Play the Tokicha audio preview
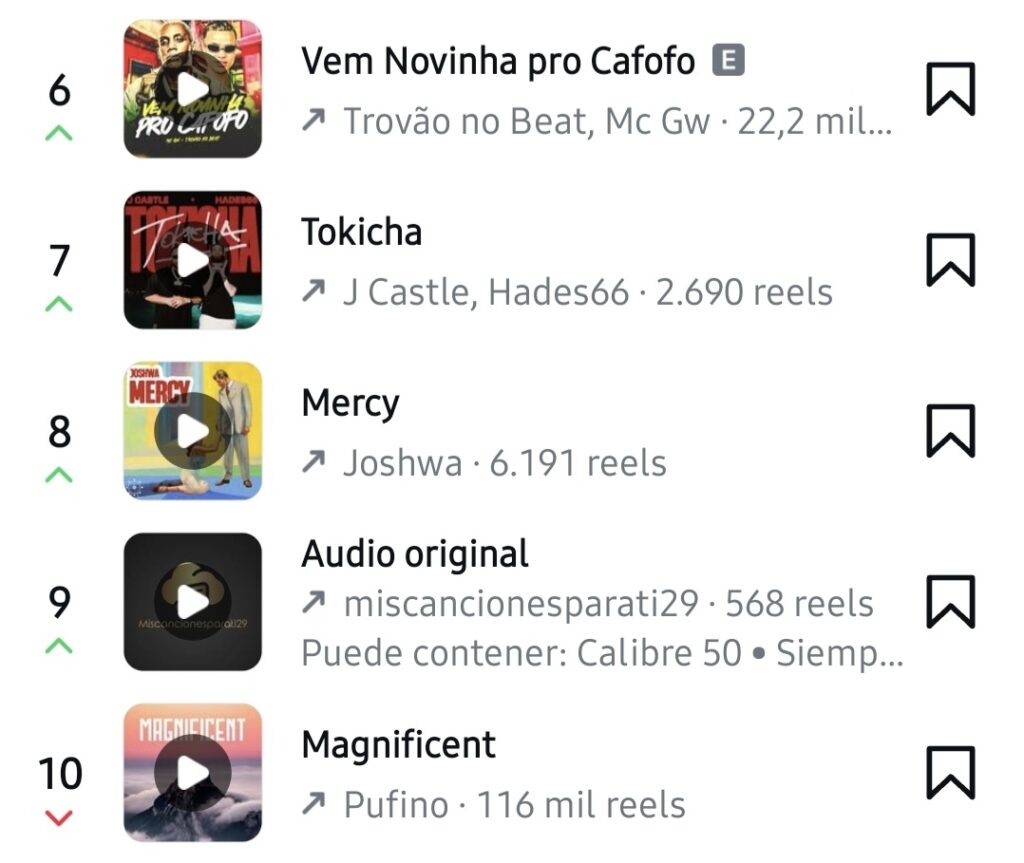1024x863 pixels. [193, 261]
